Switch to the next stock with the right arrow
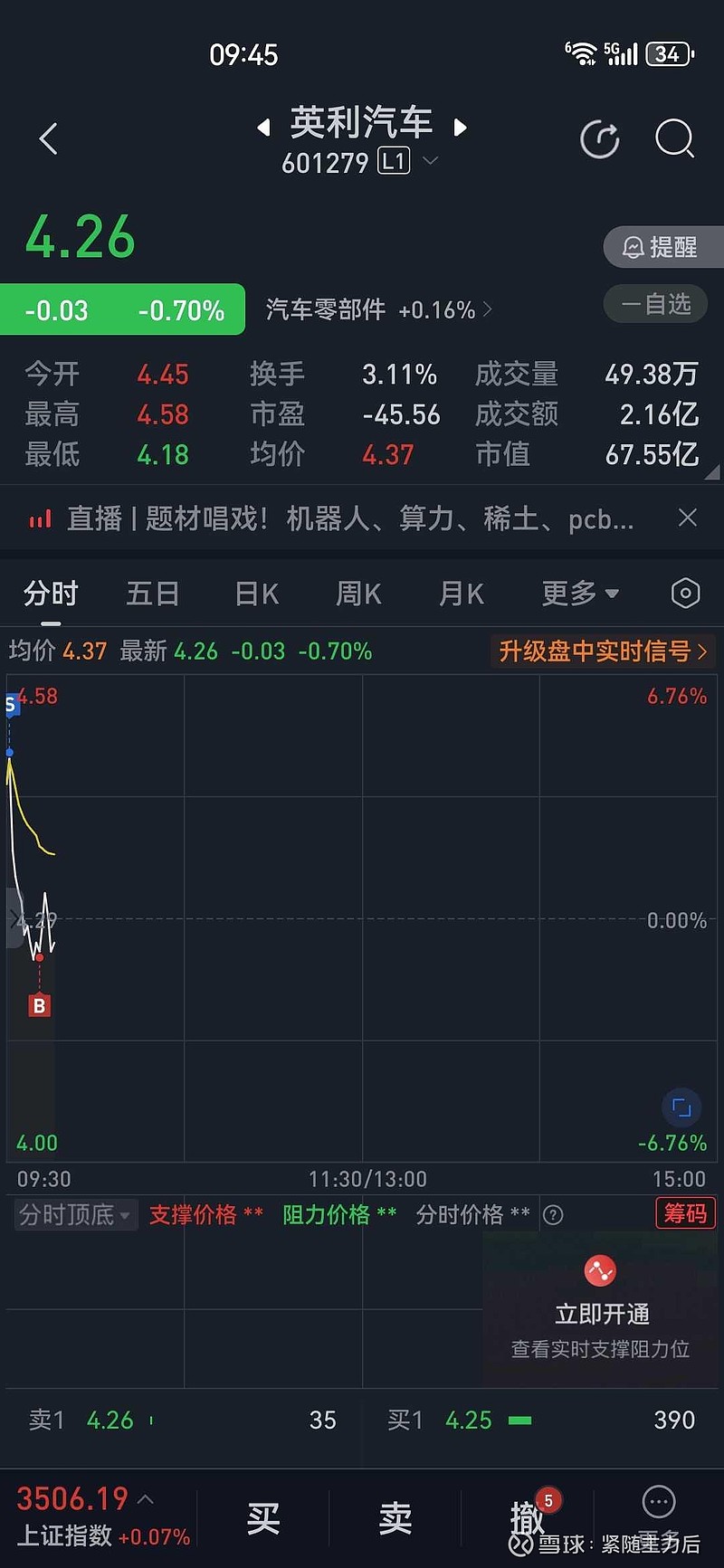Image resolution: width=724 pixels, height=1568 pixels. [x=460, y=128]
